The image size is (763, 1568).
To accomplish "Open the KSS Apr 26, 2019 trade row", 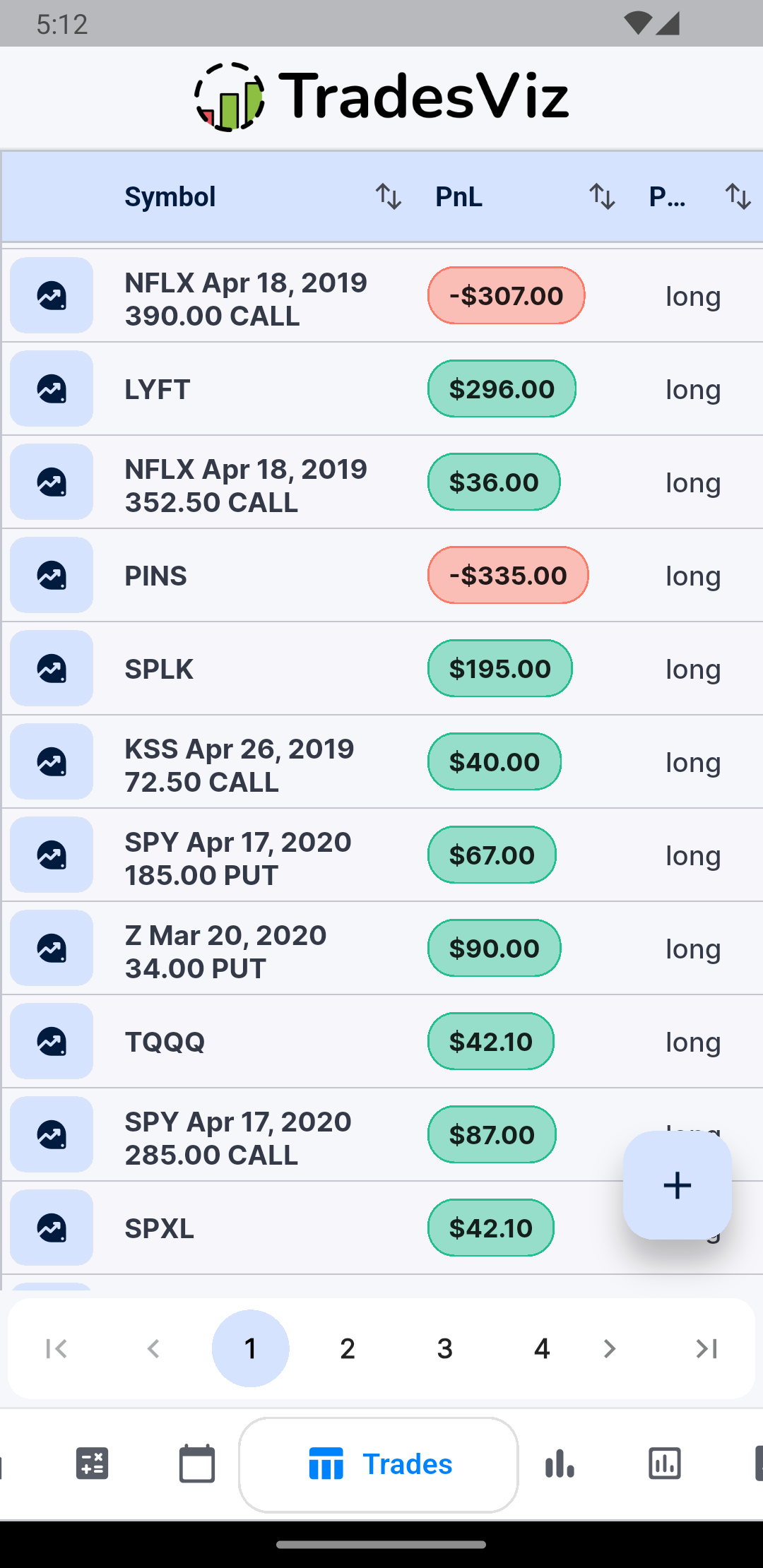I will (x=382, y=761).
